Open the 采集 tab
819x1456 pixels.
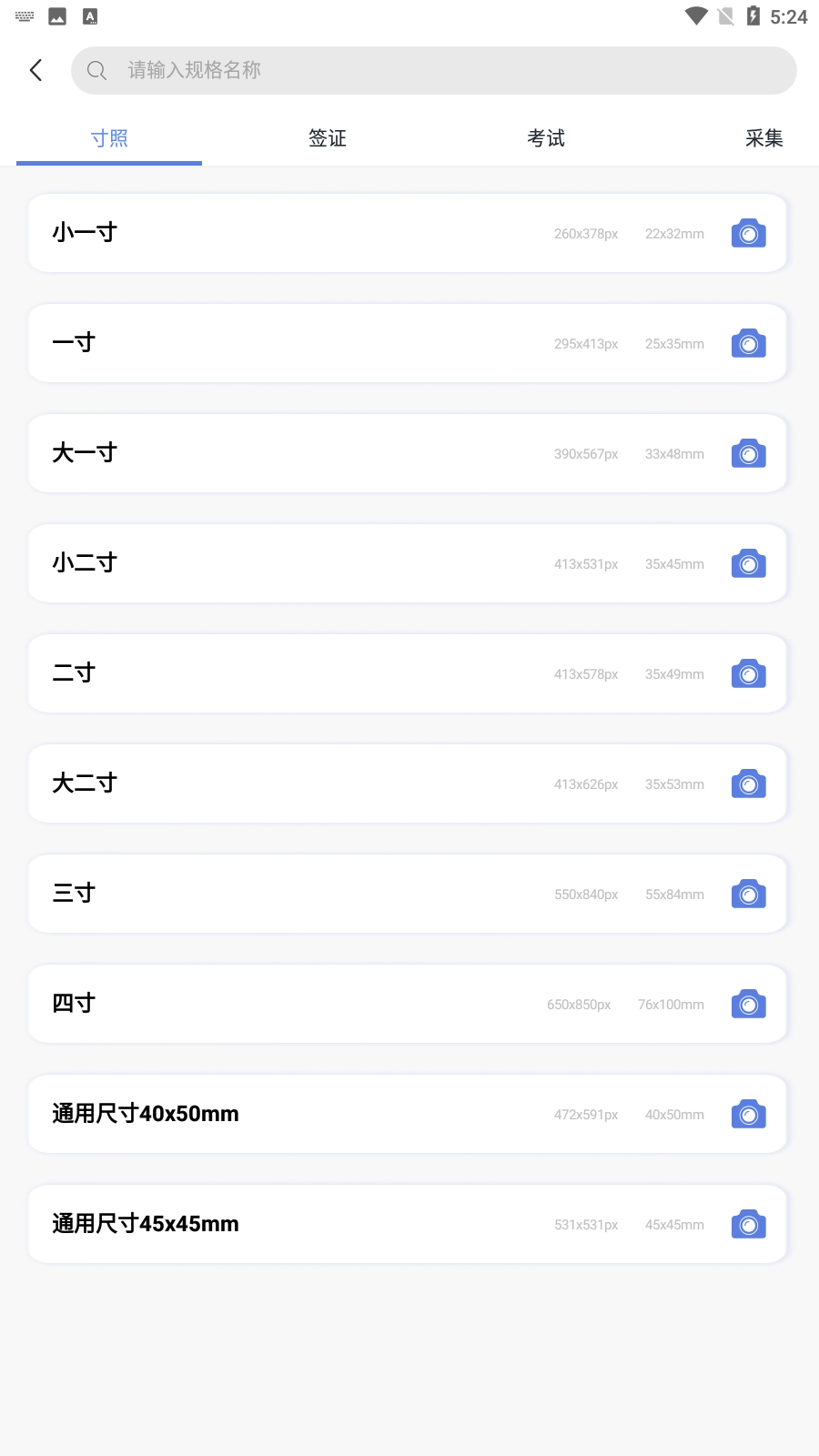pyautogui.click(x=764, y=138)
